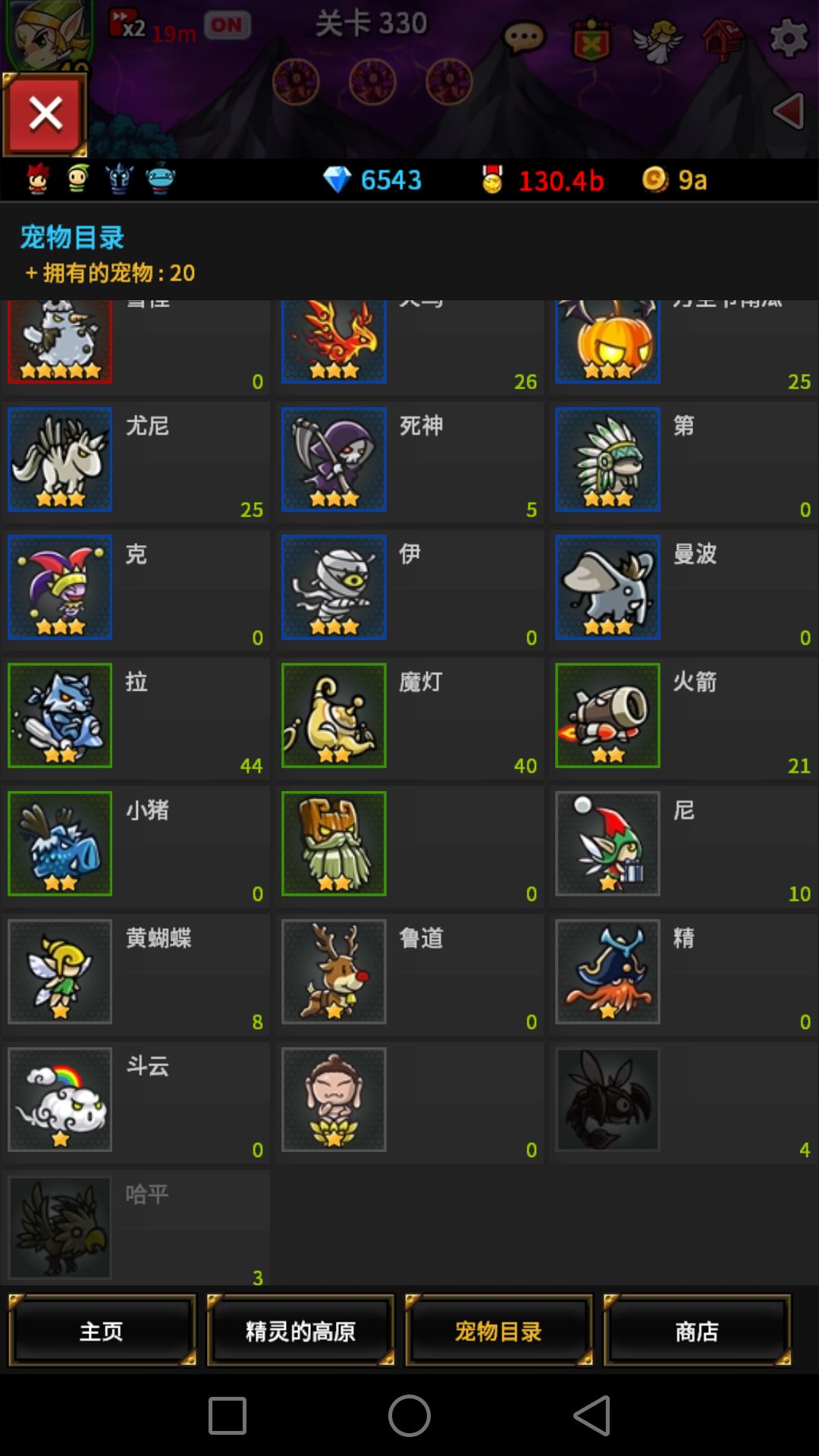
Task: Open the 曼波 elephant pet card
Action: tap(683, 590)
